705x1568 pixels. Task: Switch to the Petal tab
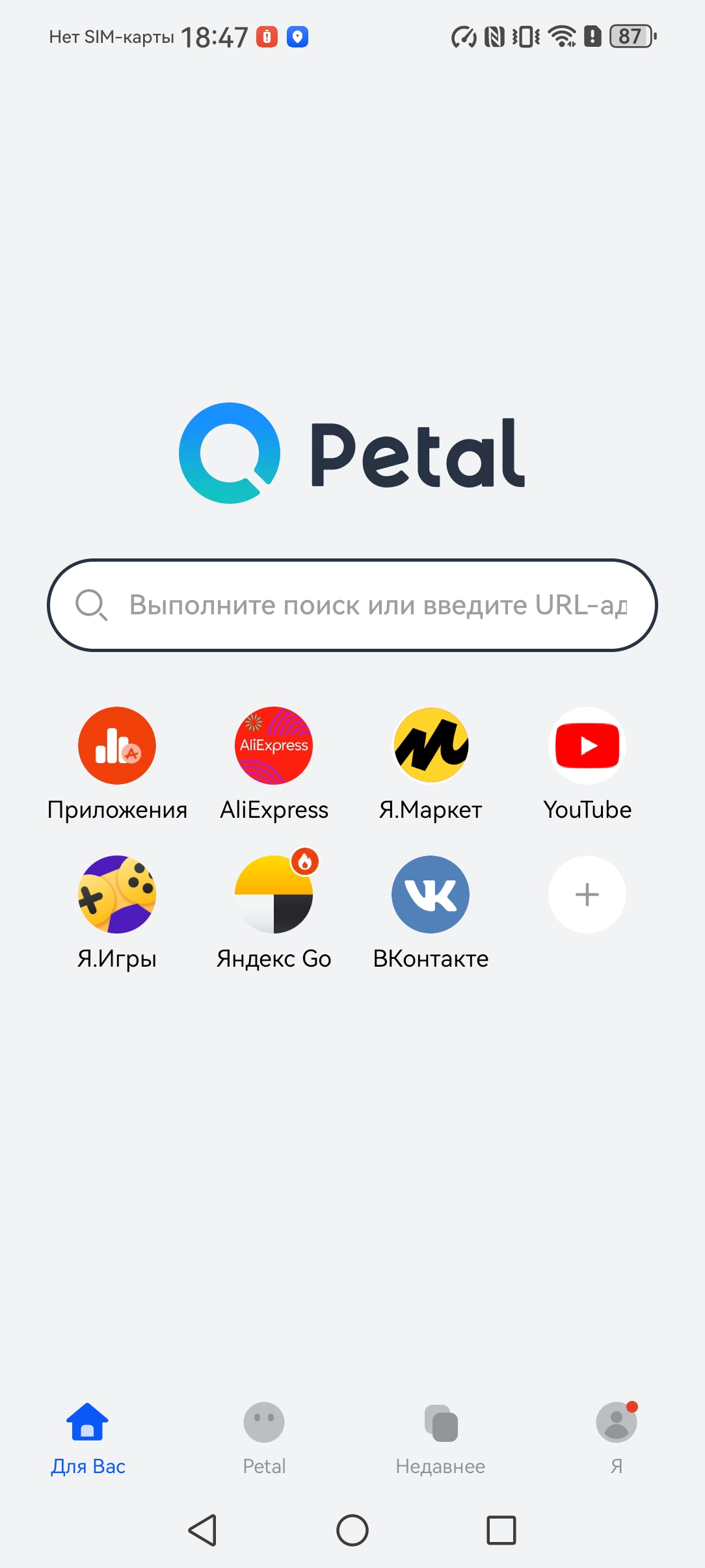pos(264,1438)
